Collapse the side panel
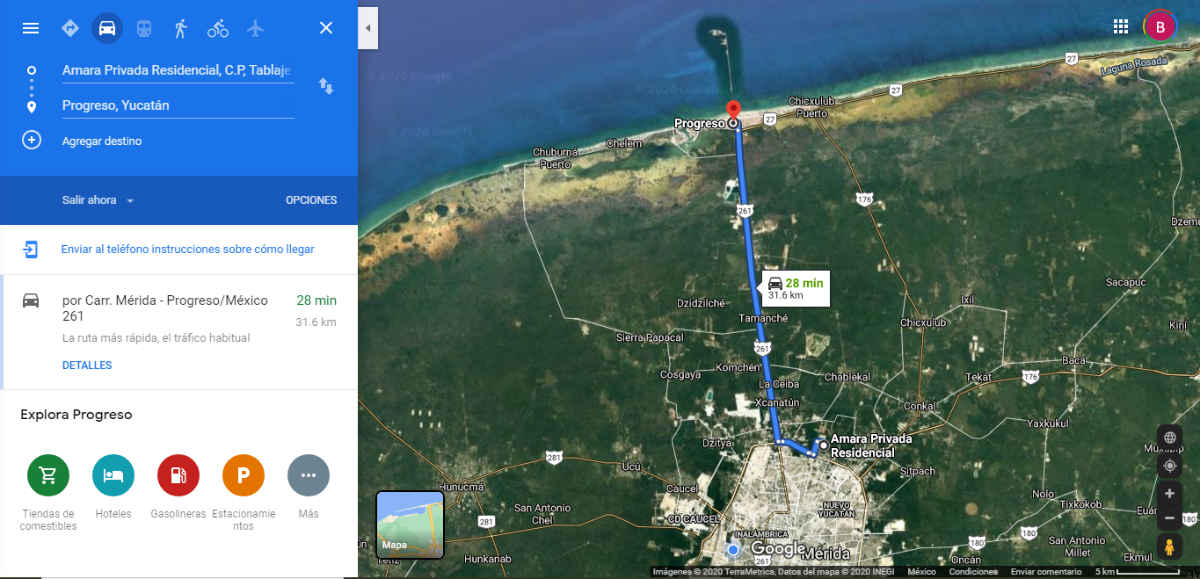Viewport: 1200px width, 579px height. (x=367, y=28)
